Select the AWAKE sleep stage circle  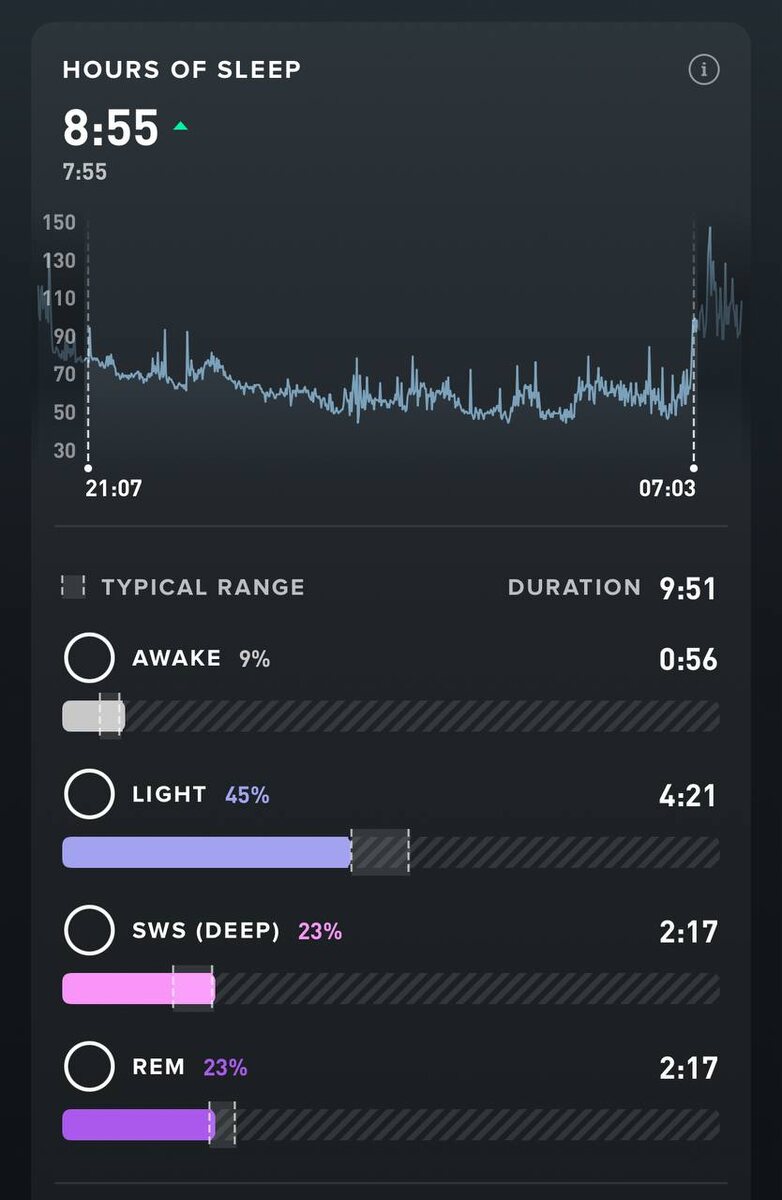click(89, 658)
